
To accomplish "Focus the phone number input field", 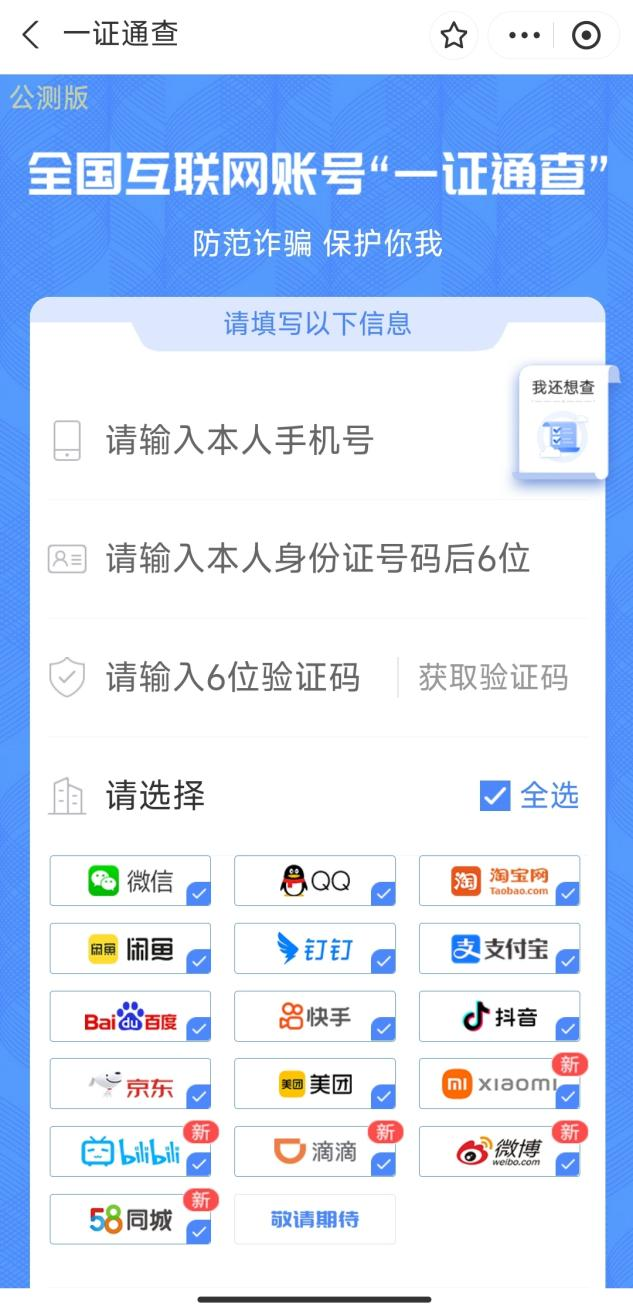I will click(300, 440).
